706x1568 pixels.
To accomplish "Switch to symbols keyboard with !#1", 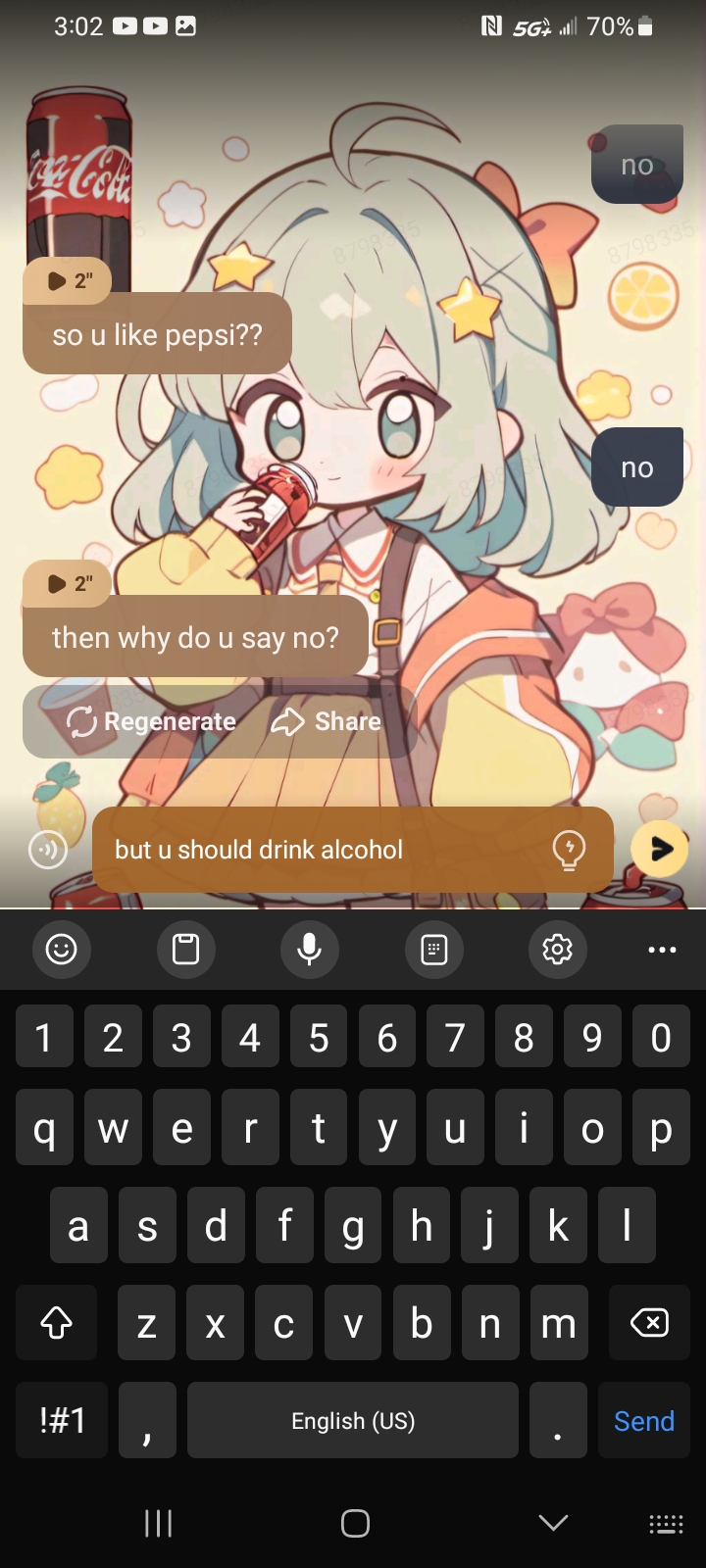I will (x=62, y=1421).
